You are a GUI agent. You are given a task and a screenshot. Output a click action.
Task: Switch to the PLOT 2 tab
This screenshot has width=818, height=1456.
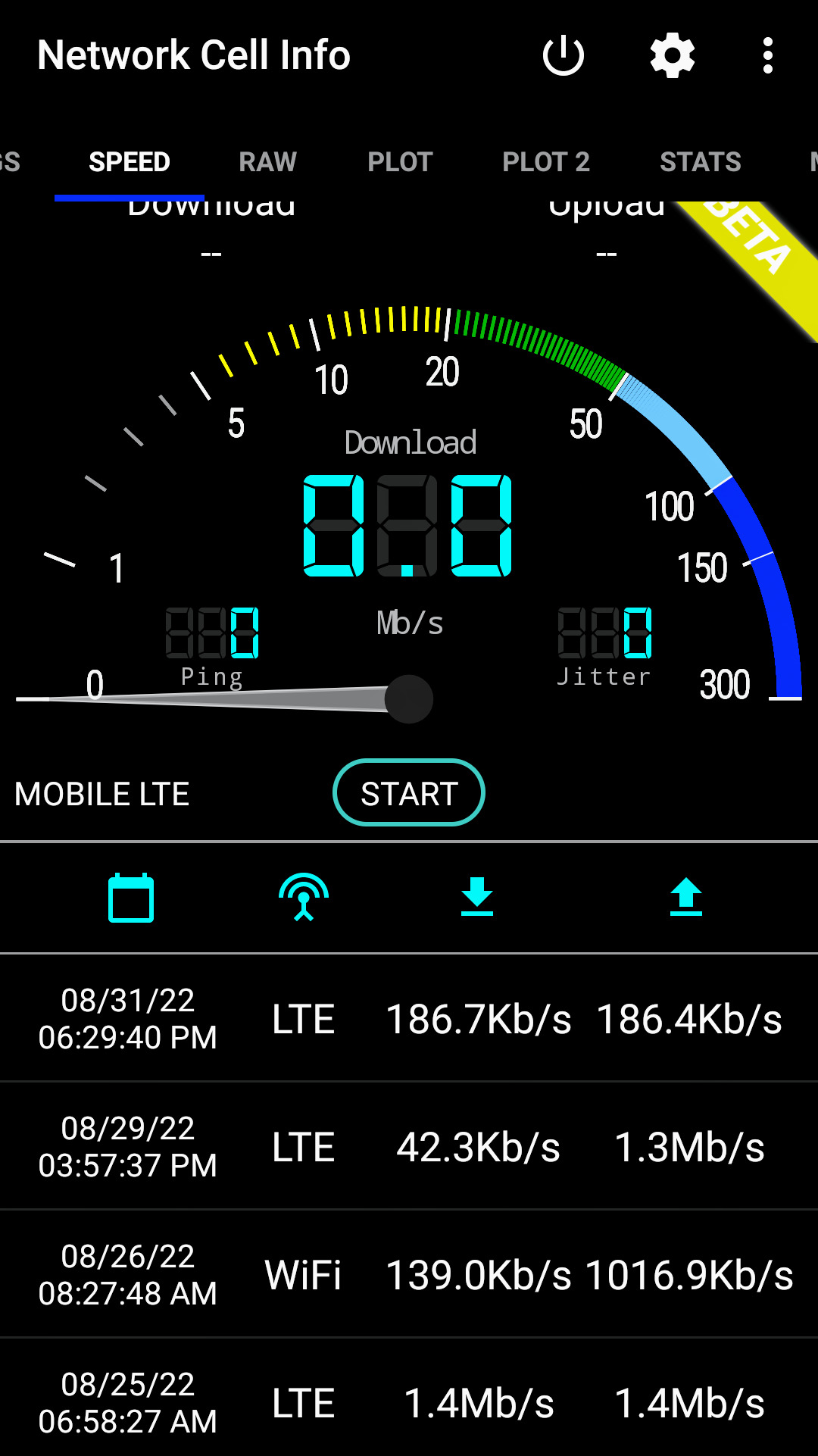[x=545, y=161]
